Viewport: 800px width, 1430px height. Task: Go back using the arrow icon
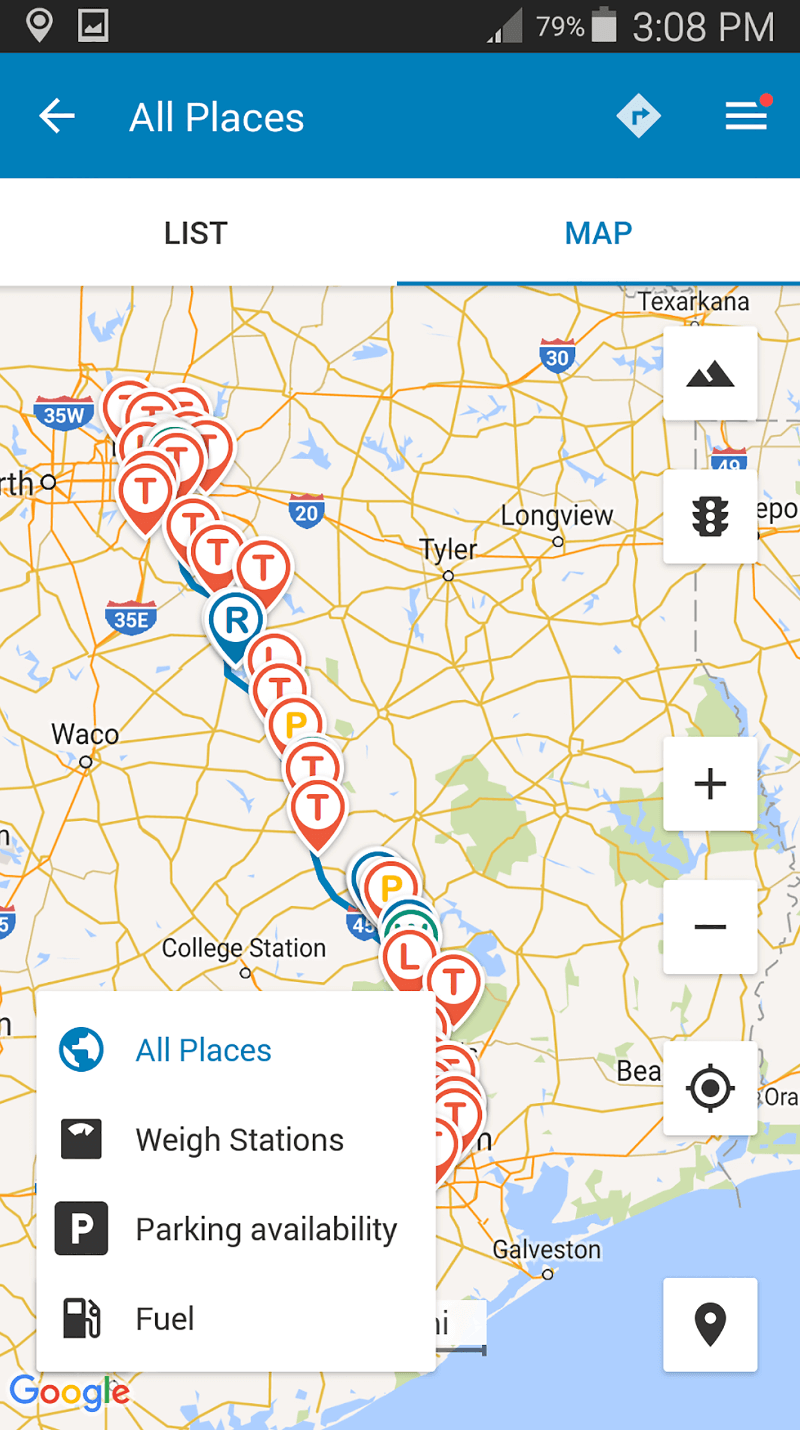pos(57,117)
